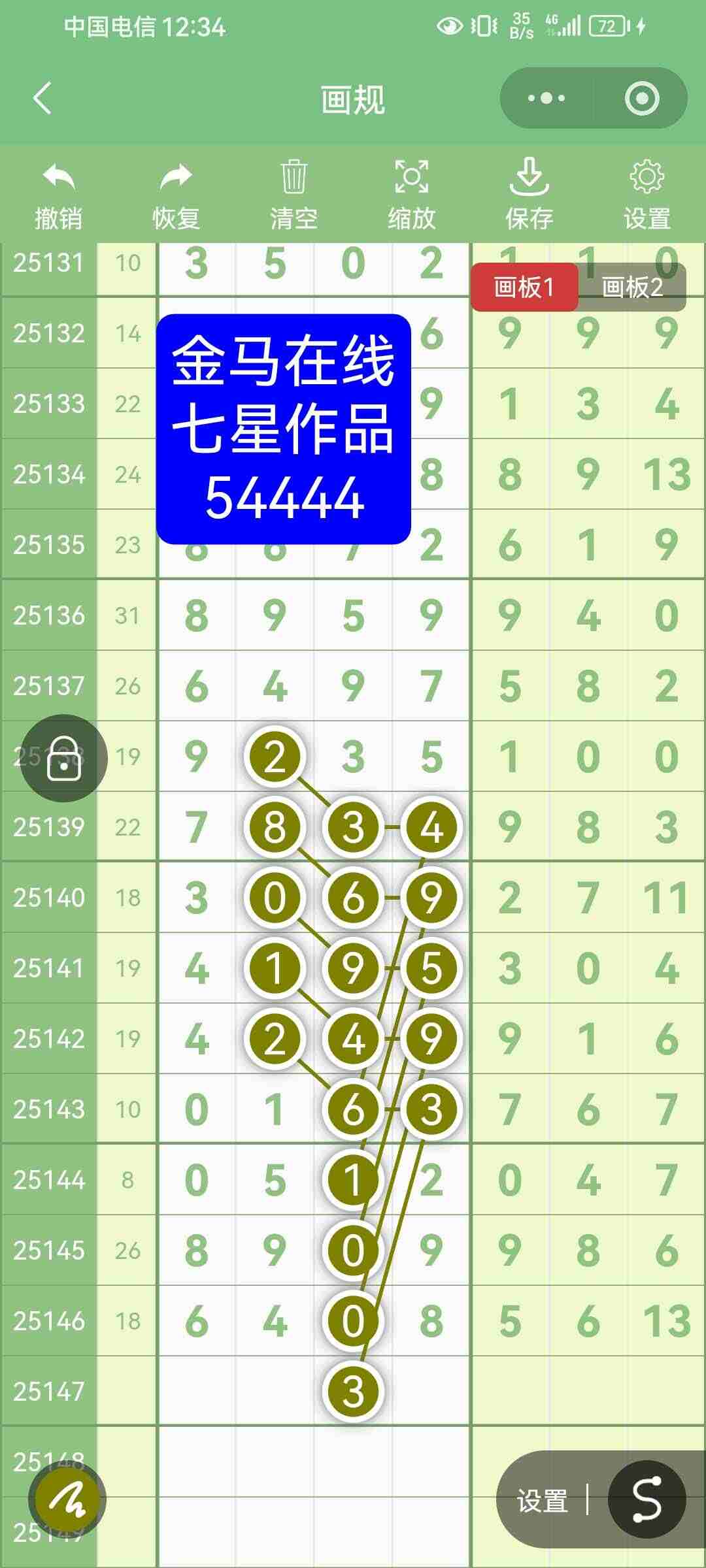Select the 画板1 tab
This screenshot has height=1568, width=706.
click(524, 285)
